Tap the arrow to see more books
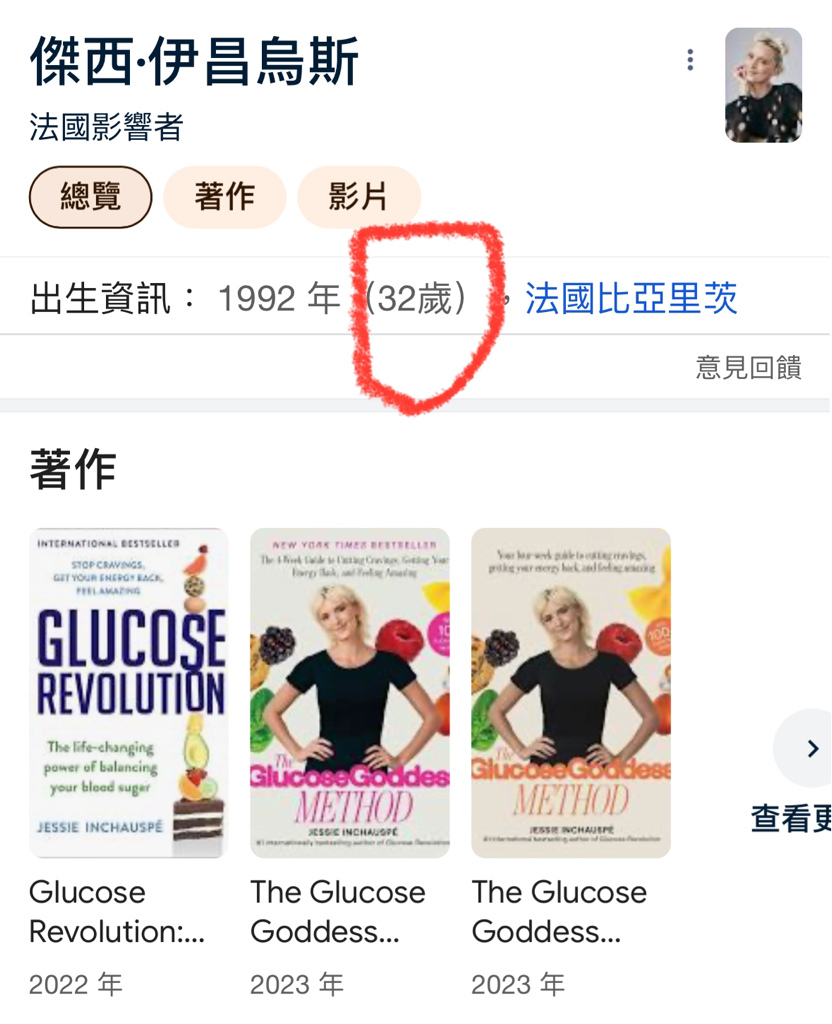The image size is (832, 1024). point(811,748)
